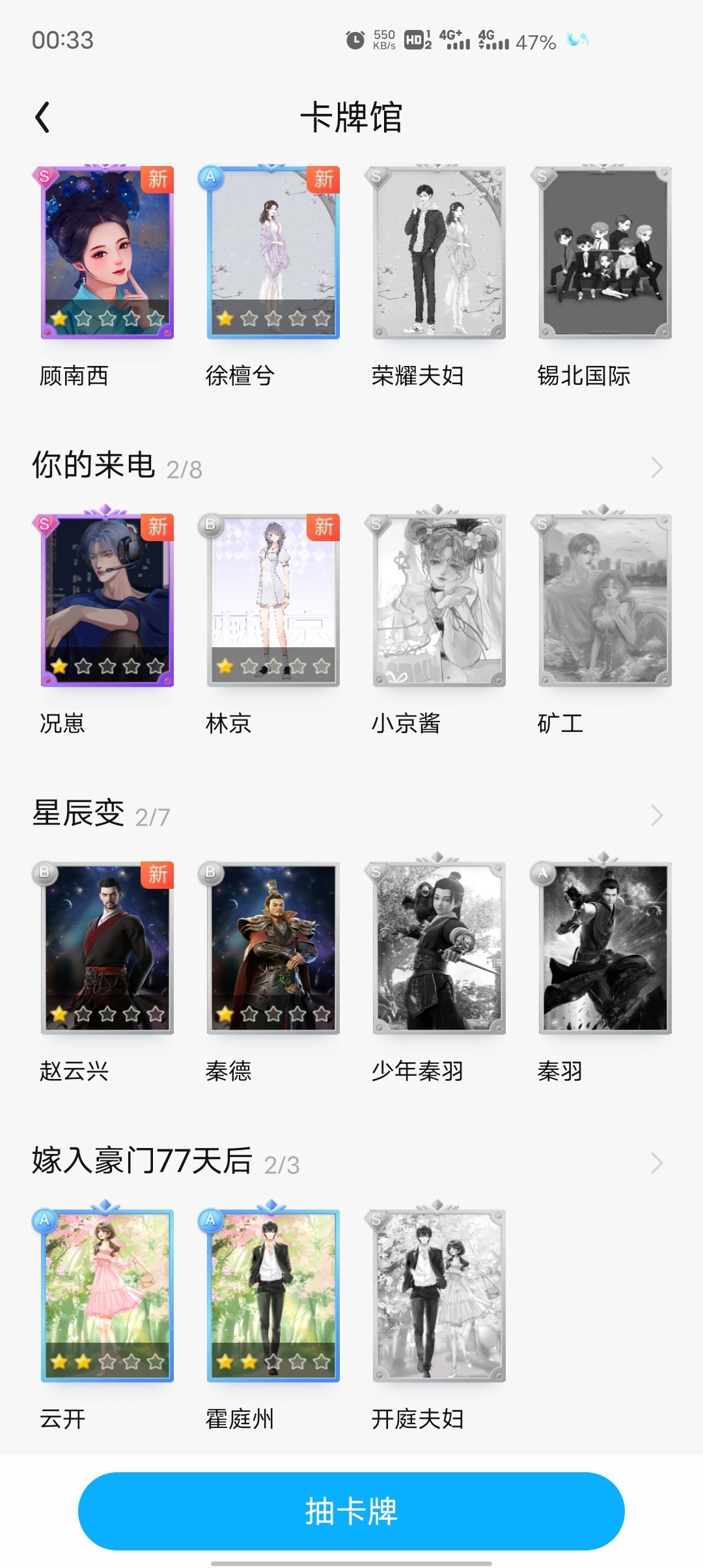Expand the 星辰变 card collection
Viewport: 703px width, 1568px height.
click(x=656, y=815)
